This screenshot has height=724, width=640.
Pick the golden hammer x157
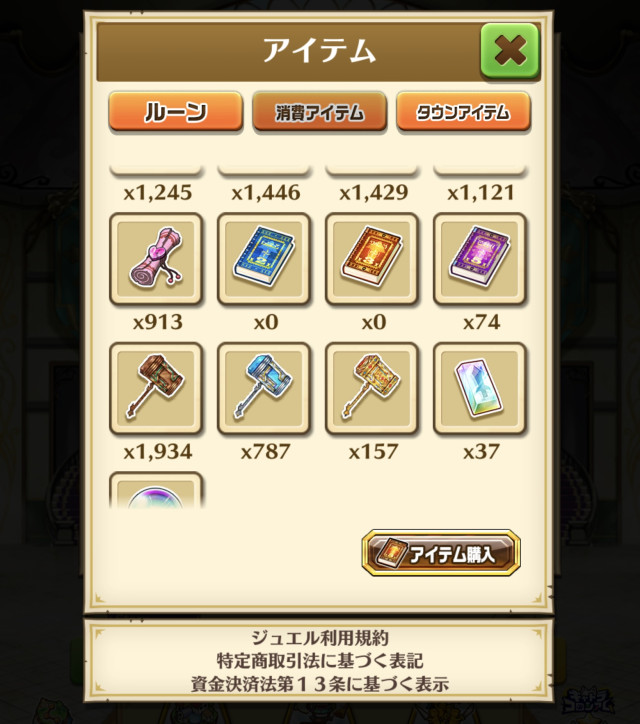coord(371,389)
